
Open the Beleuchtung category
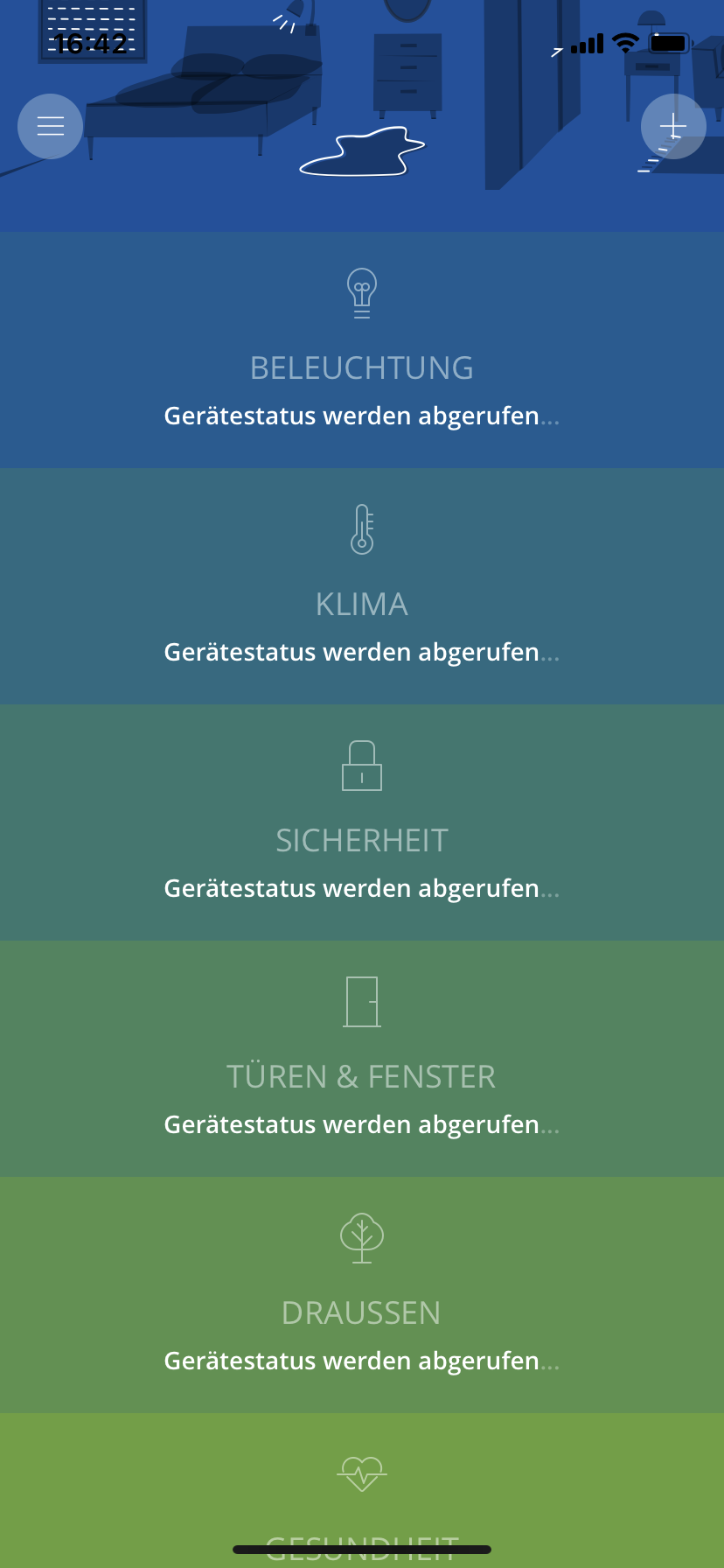(x=362, y=350)
